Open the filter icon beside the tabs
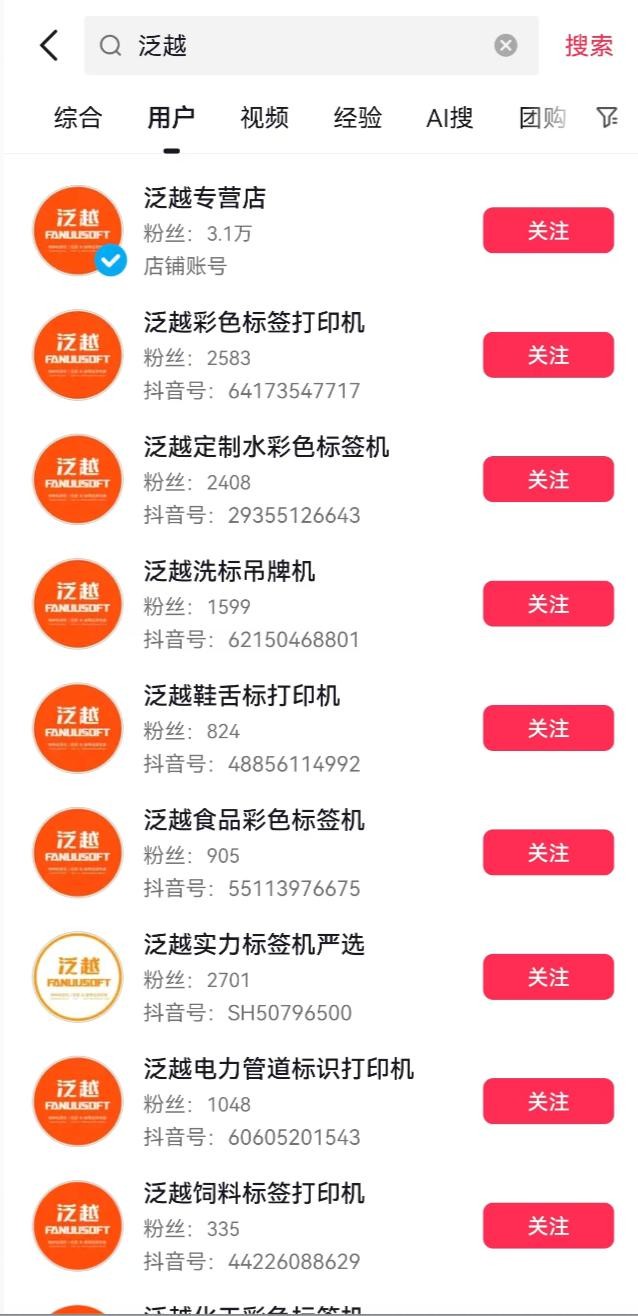Viewport: 638px width, 1316px height. click(607, 118)
